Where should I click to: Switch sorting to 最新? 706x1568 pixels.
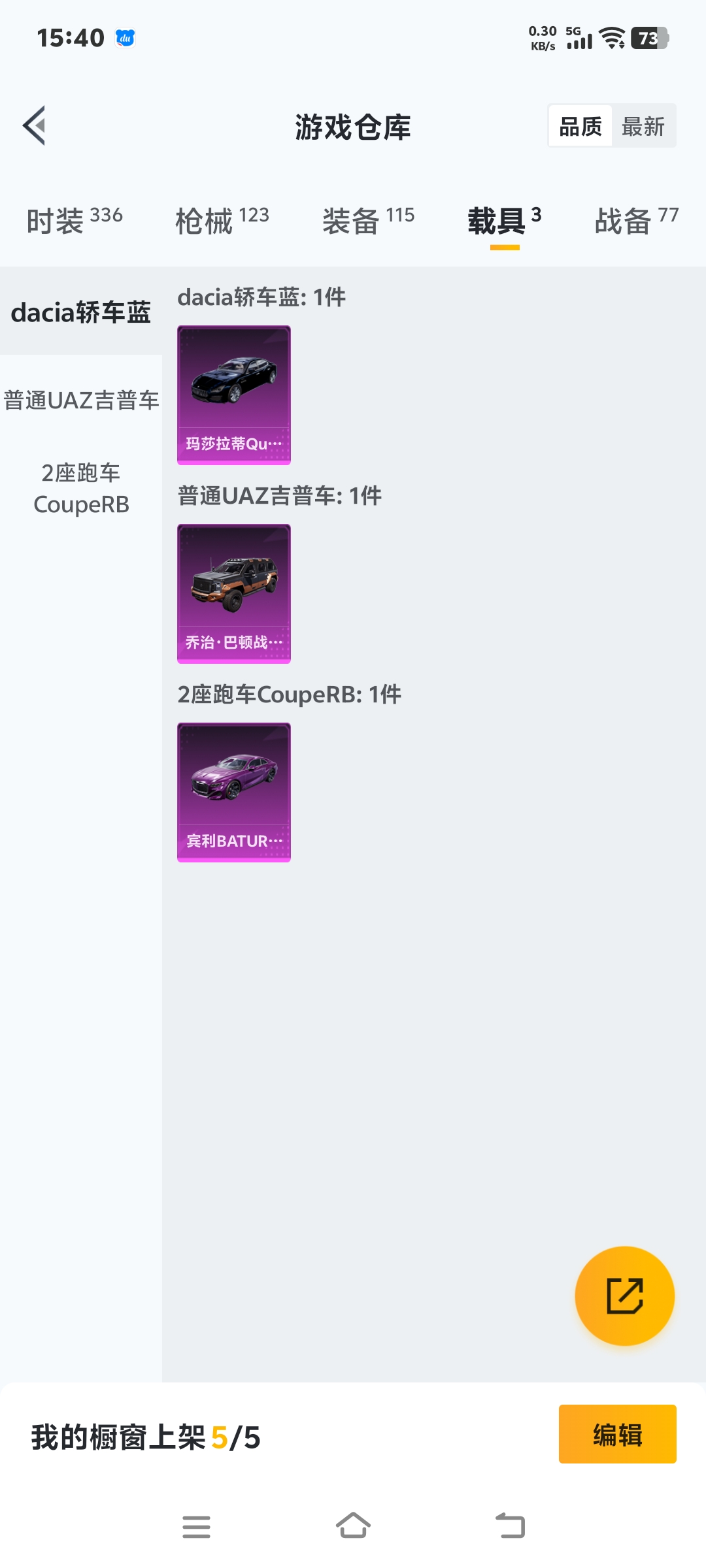[643, 126]
